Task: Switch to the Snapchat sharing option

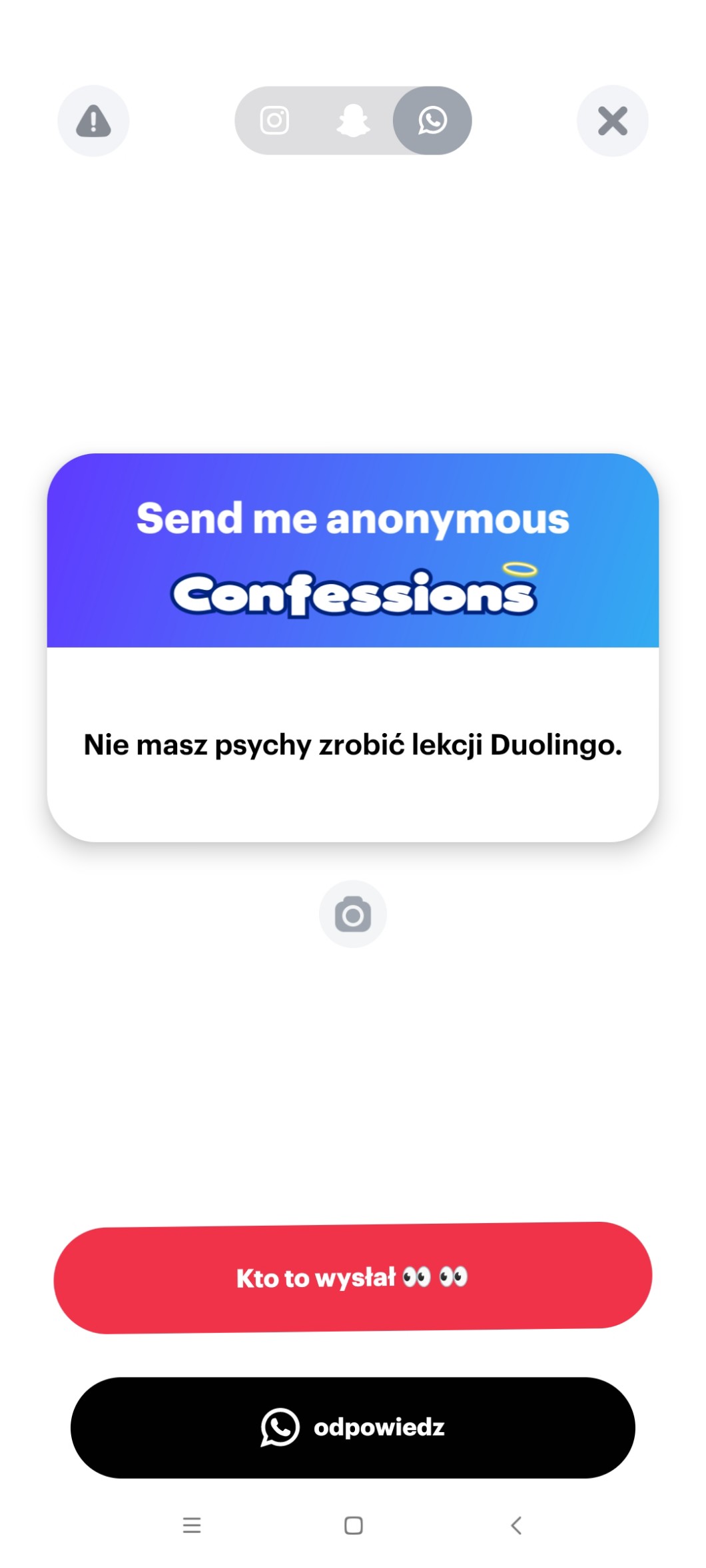Action: pos(353,121)
